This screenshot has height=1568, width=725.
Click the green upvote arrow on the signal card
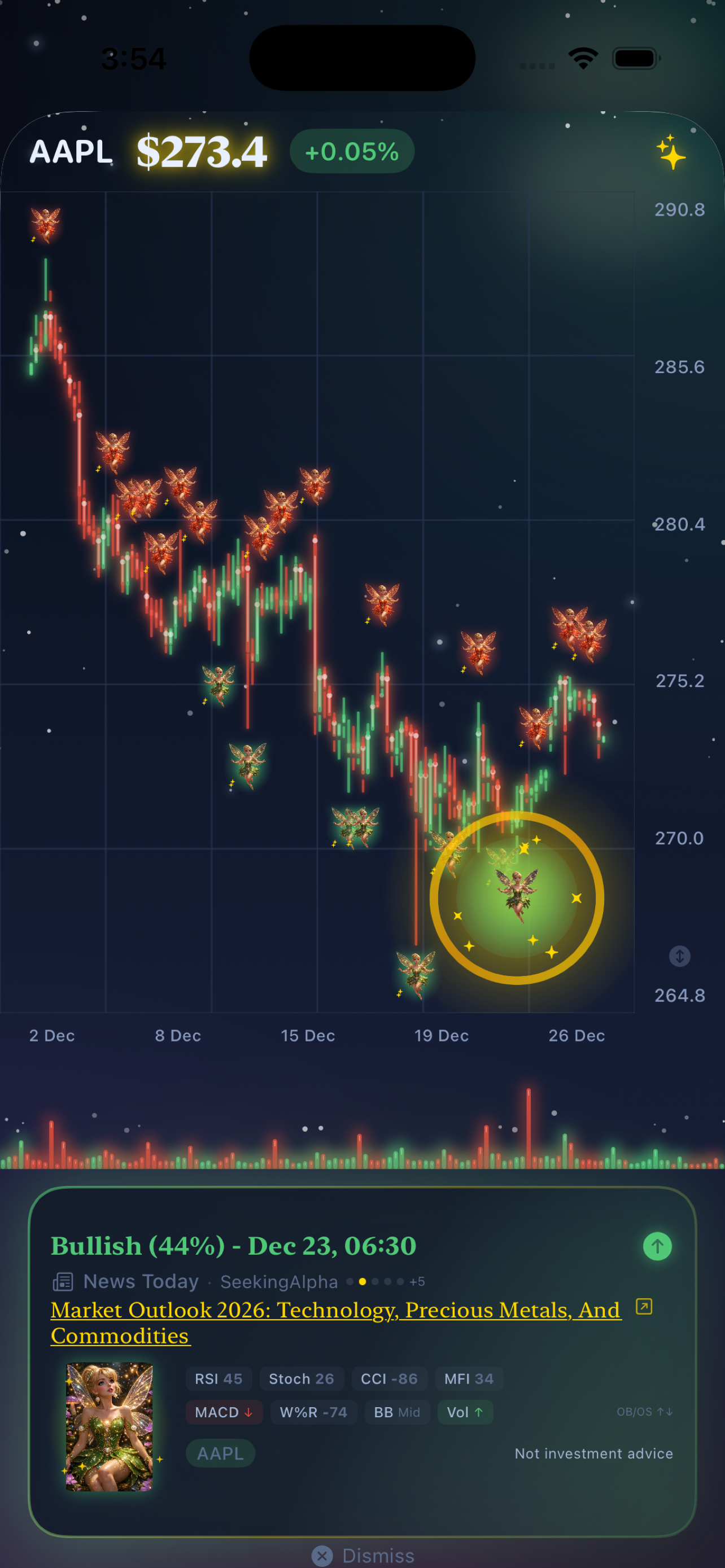point(657,1246)
